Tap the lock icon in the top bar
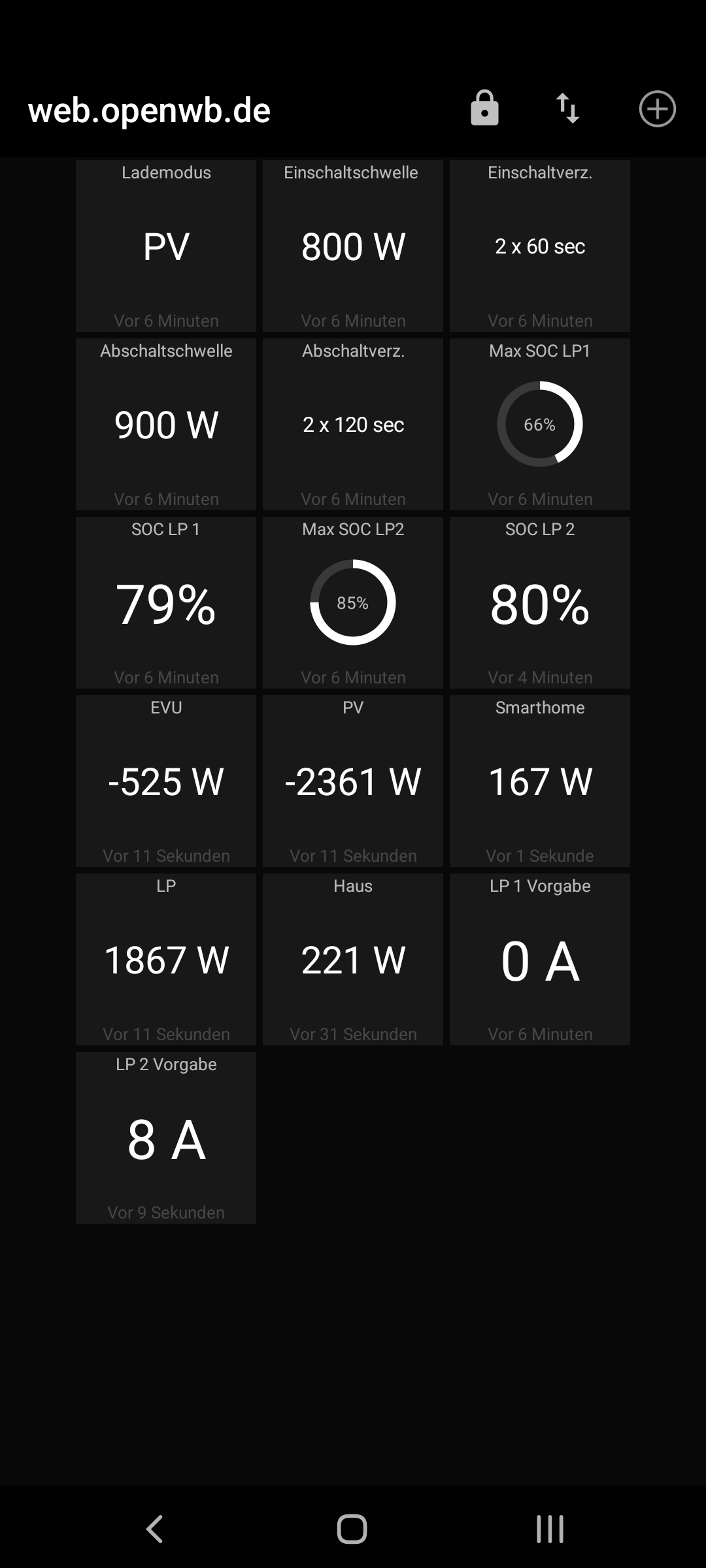The image size is (706, 1568). (x=484, y=108)
